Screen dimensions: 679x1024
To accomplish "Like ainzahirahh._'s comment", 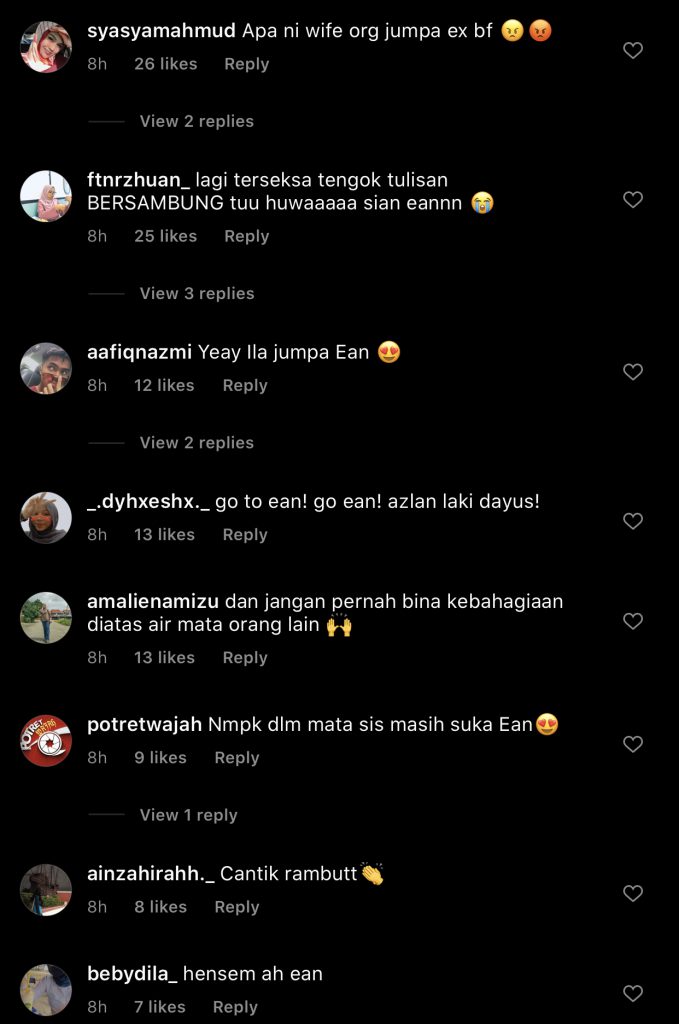I will pyautogui.click(x=633, y=893).
